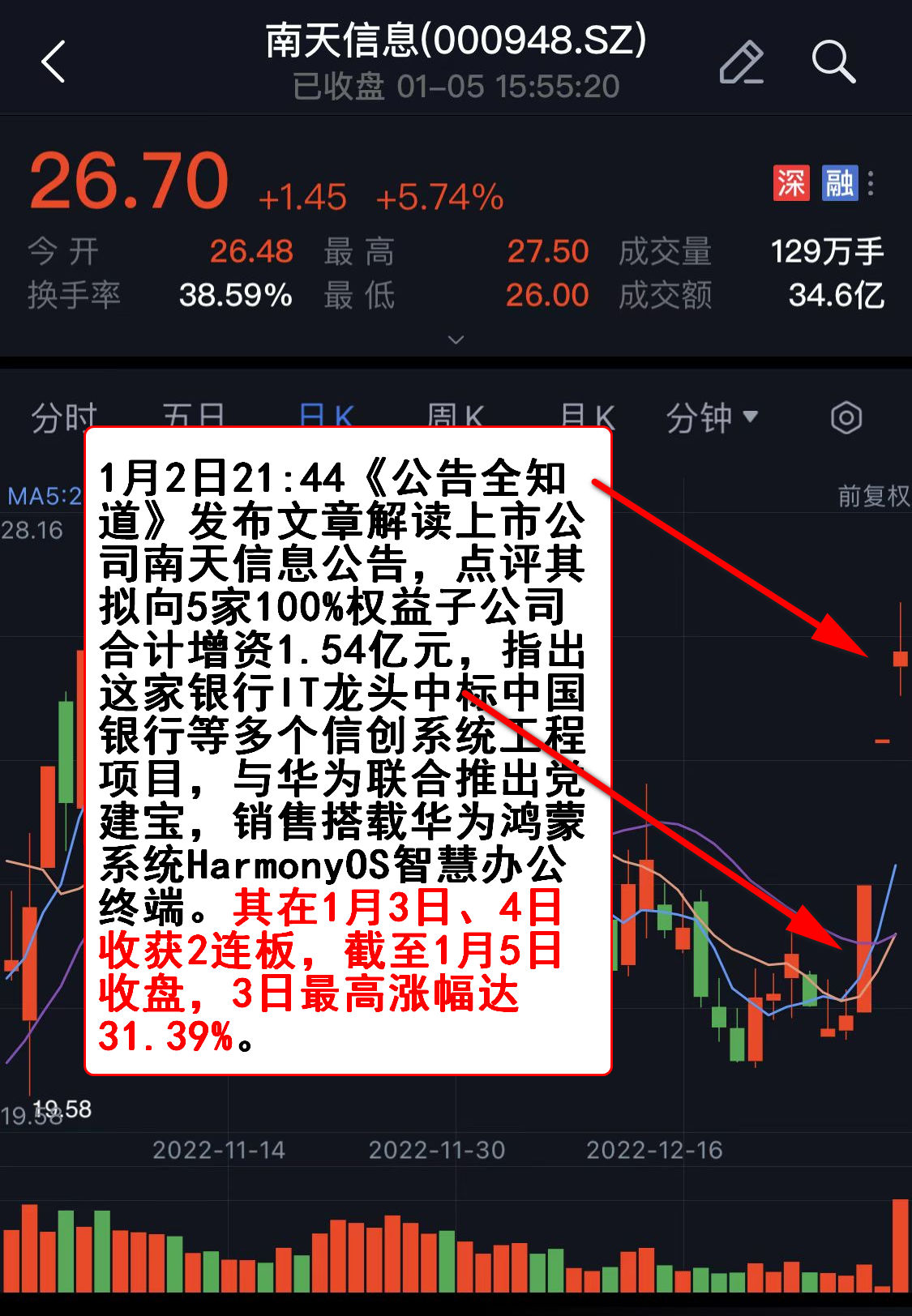Switch to the 月K chart tab
This screenshot has height=1316, width=912.
pos(587,417)
